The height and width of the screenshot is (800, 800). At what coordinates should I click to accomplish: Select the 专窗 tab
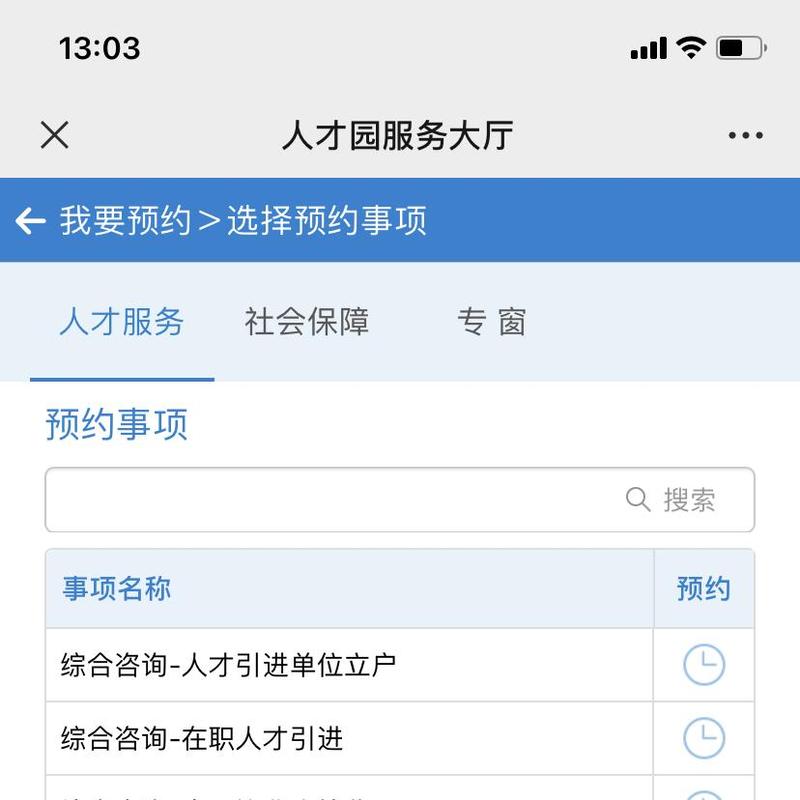(491, 322)
